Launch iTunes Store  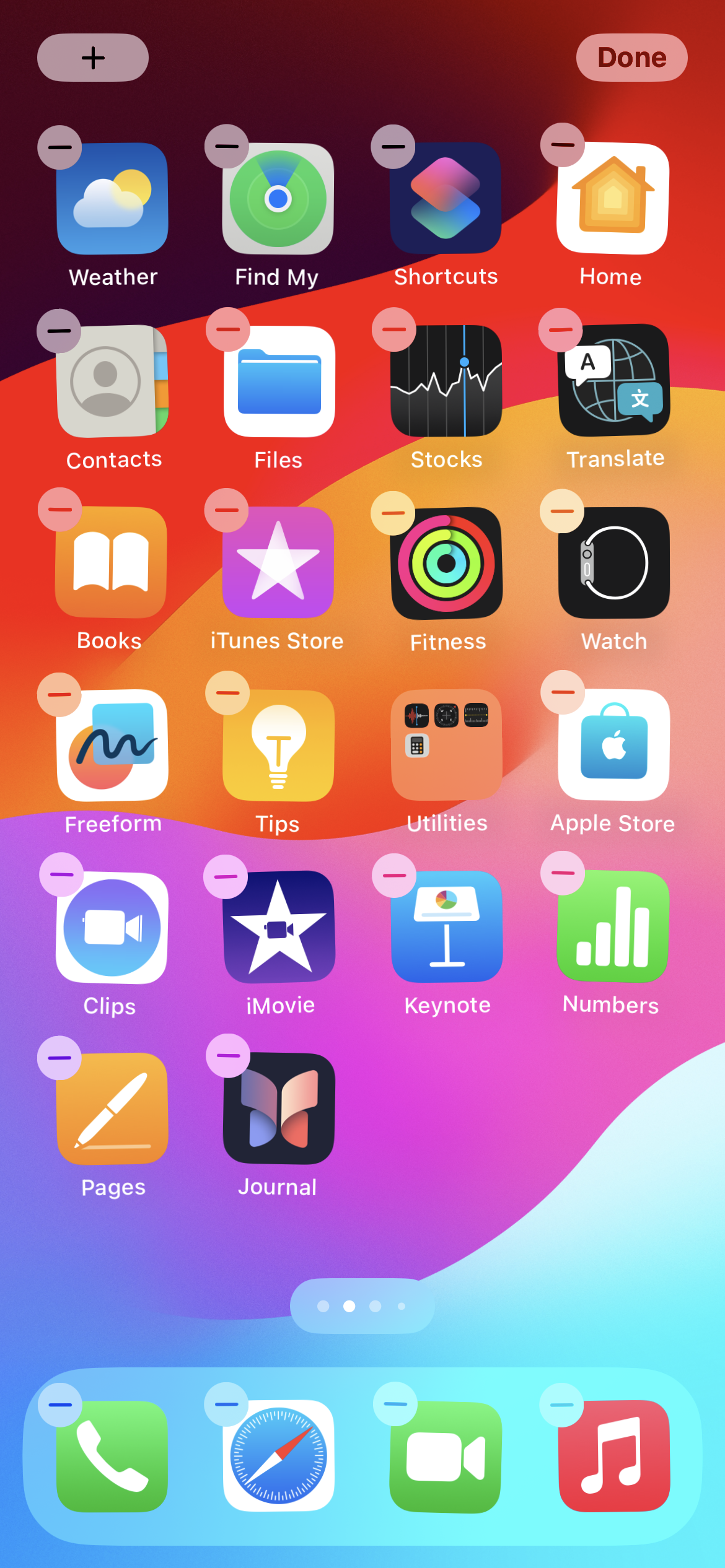tap(278, 562)
